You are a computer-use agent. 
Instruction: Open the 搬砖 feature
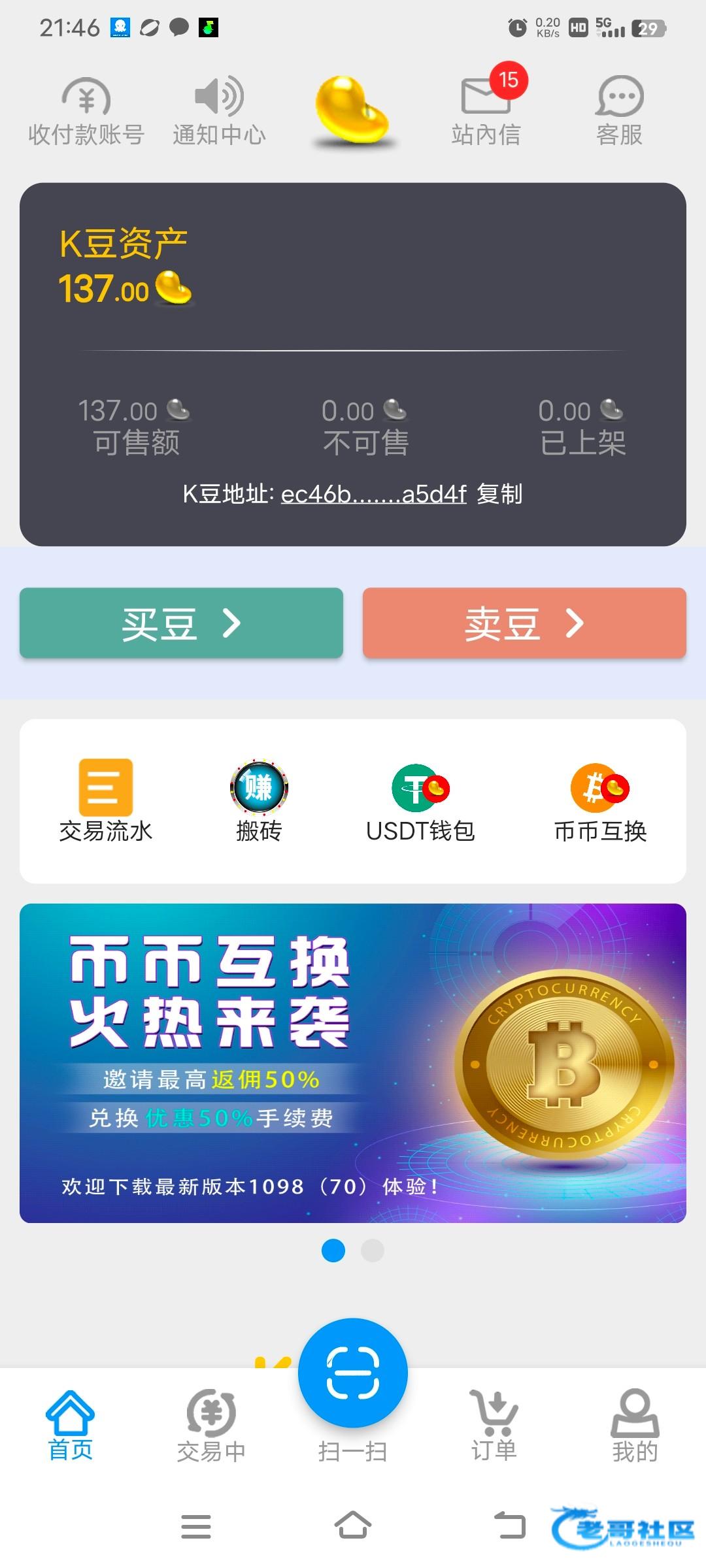tap(259, 801)
